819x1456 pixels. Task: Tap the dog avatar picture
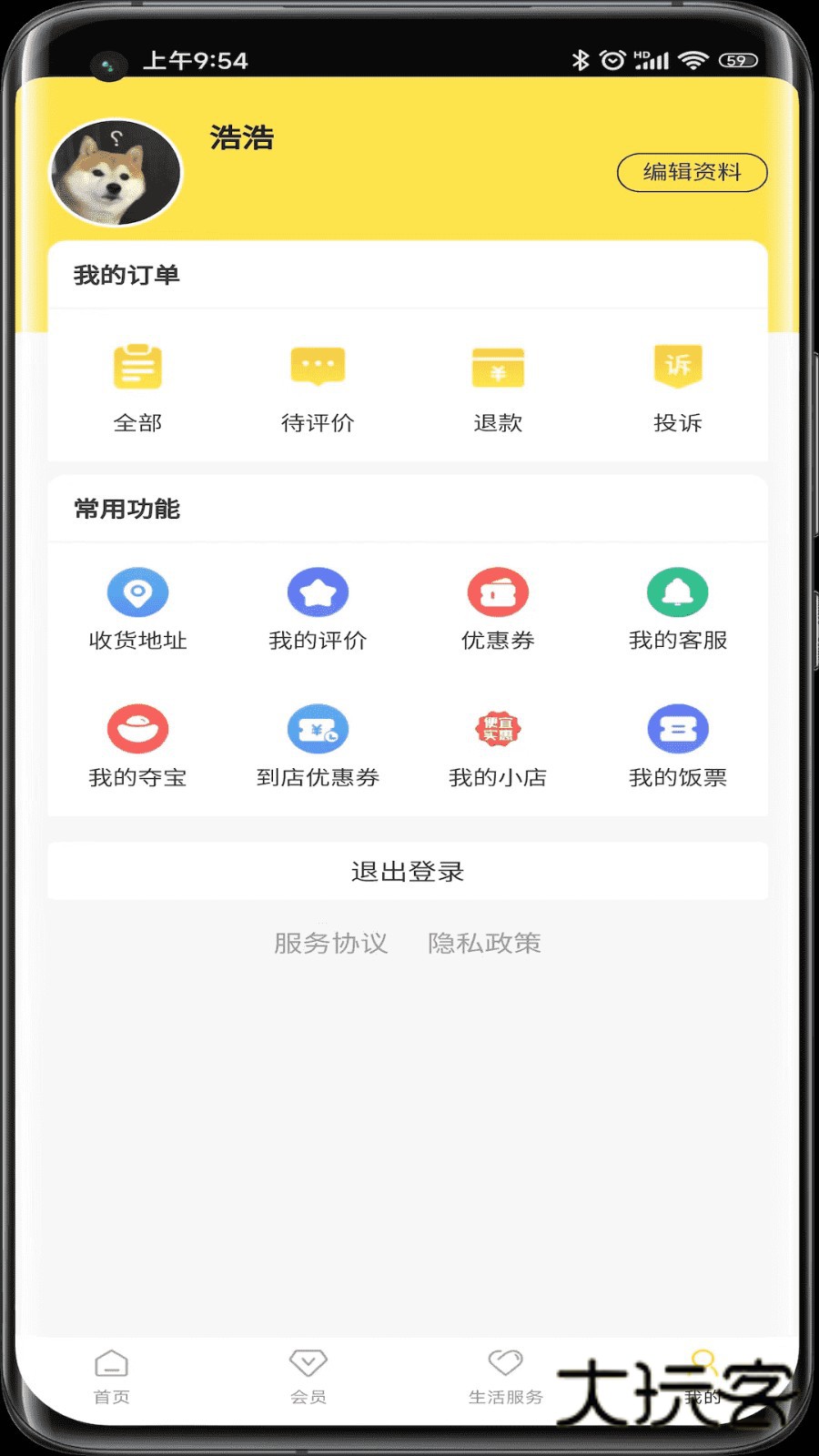pos(116,173)
